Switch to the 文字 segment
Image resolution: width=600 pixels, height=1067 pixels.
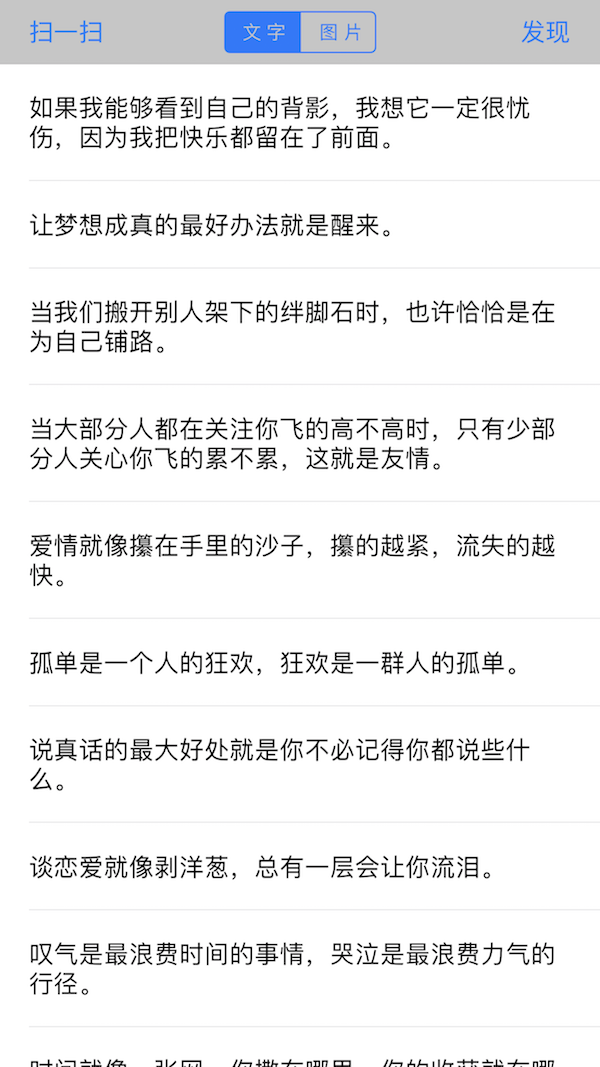pyautogui.click(x=263, y=32)
